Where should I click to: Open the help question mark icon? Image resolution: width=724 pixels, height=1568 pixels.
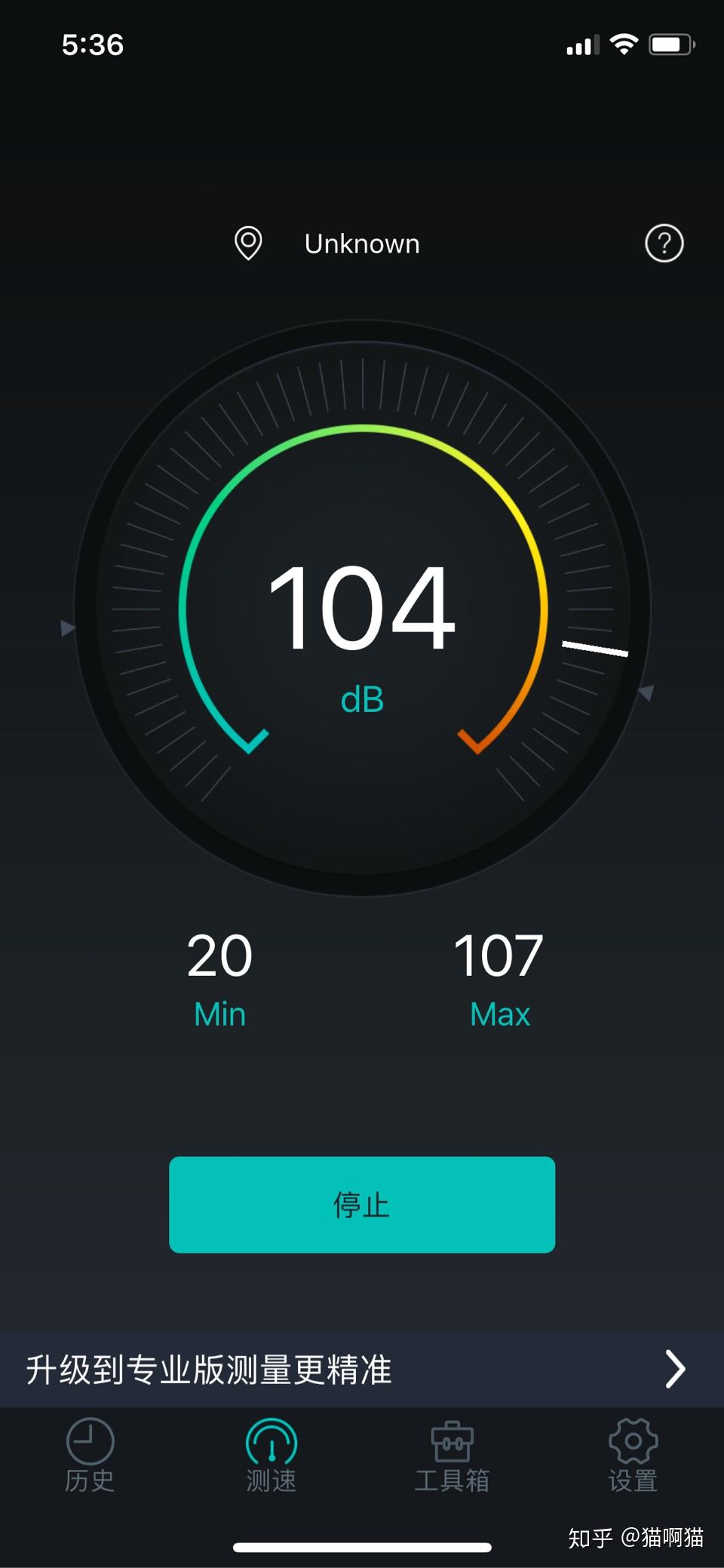(x=664, y=244)
